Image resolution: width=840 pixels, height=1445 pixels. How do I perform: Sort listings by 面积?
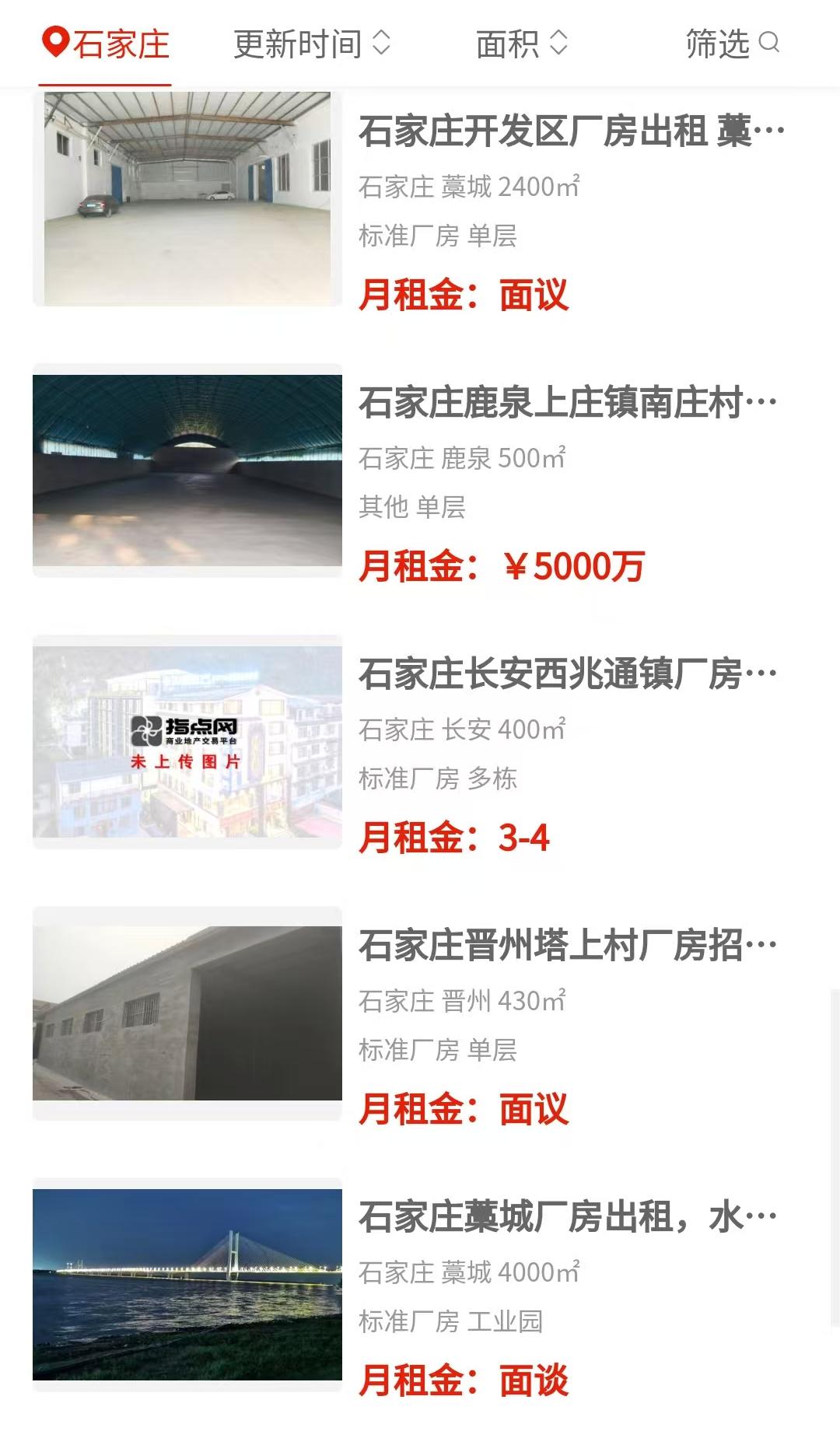tap(521, 44)
